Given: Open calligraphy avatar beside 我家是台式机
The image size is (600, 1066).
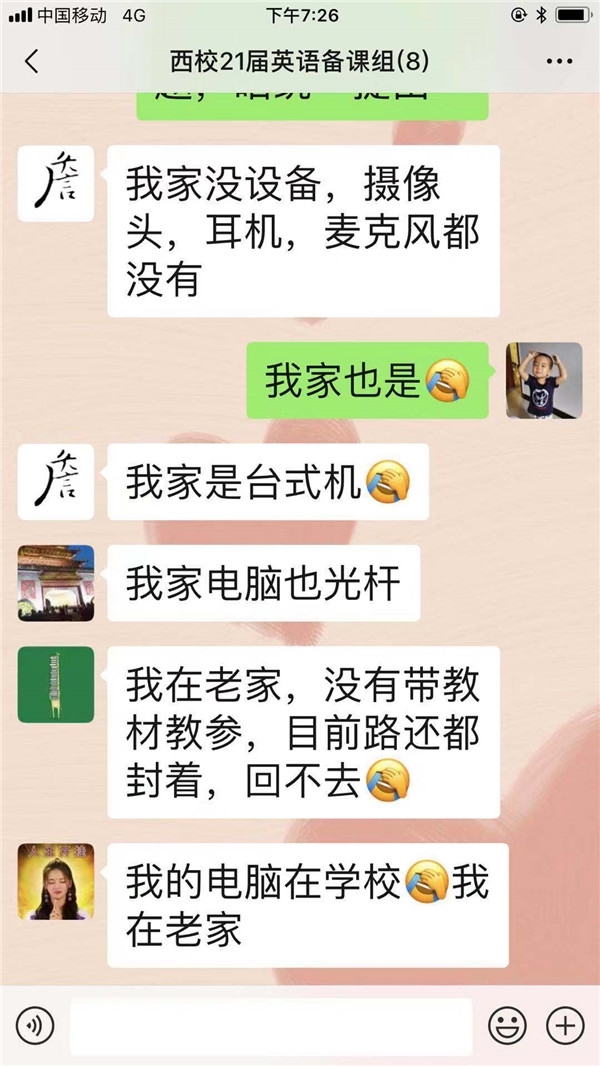Looking at the screenshot, I should 56,481.
